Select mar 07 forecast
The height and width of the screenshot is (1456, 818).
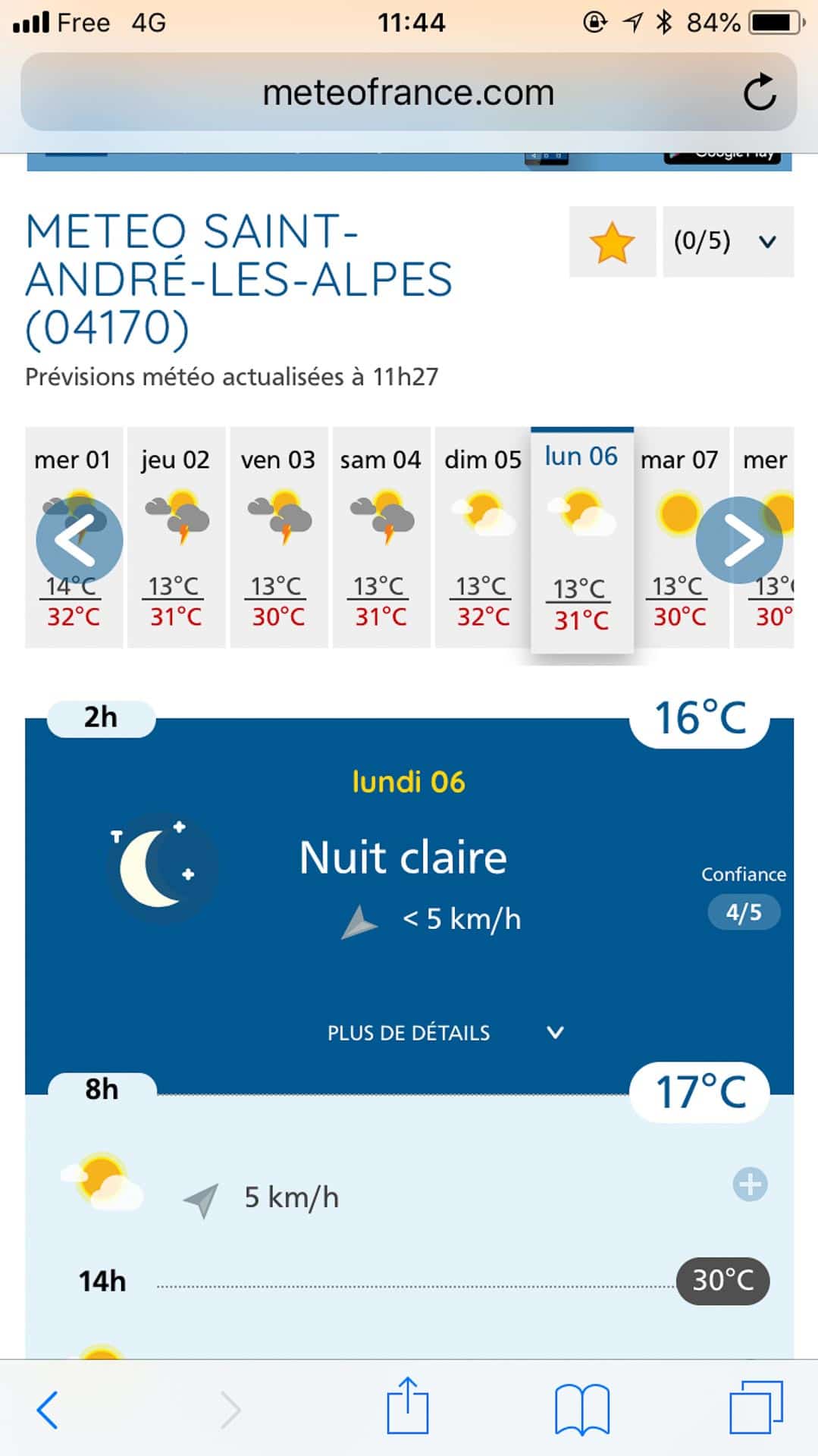pyautogui.click(x=679, y=538)
